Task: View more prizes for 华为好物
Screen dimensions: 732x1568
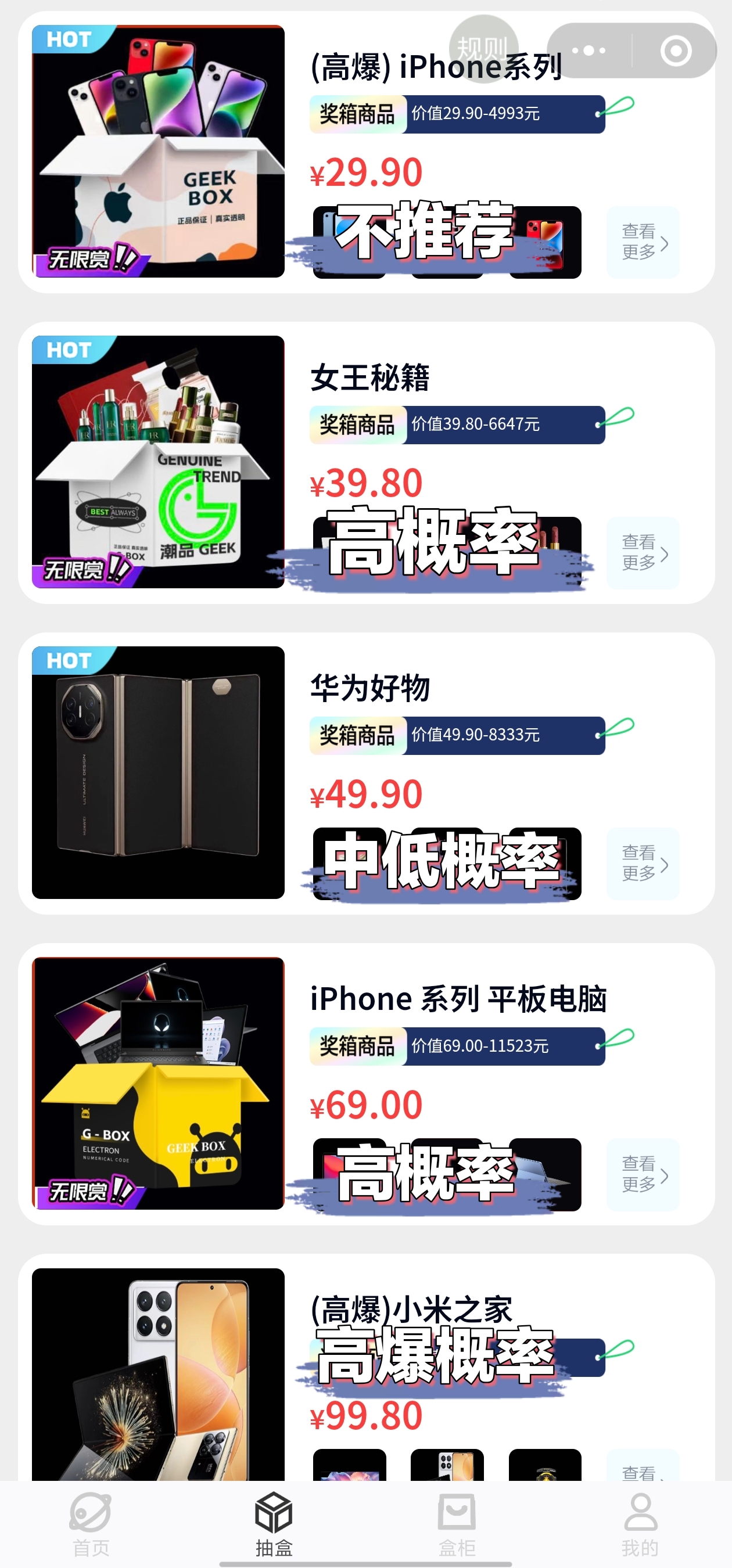Action: click(x=643, y=863)
